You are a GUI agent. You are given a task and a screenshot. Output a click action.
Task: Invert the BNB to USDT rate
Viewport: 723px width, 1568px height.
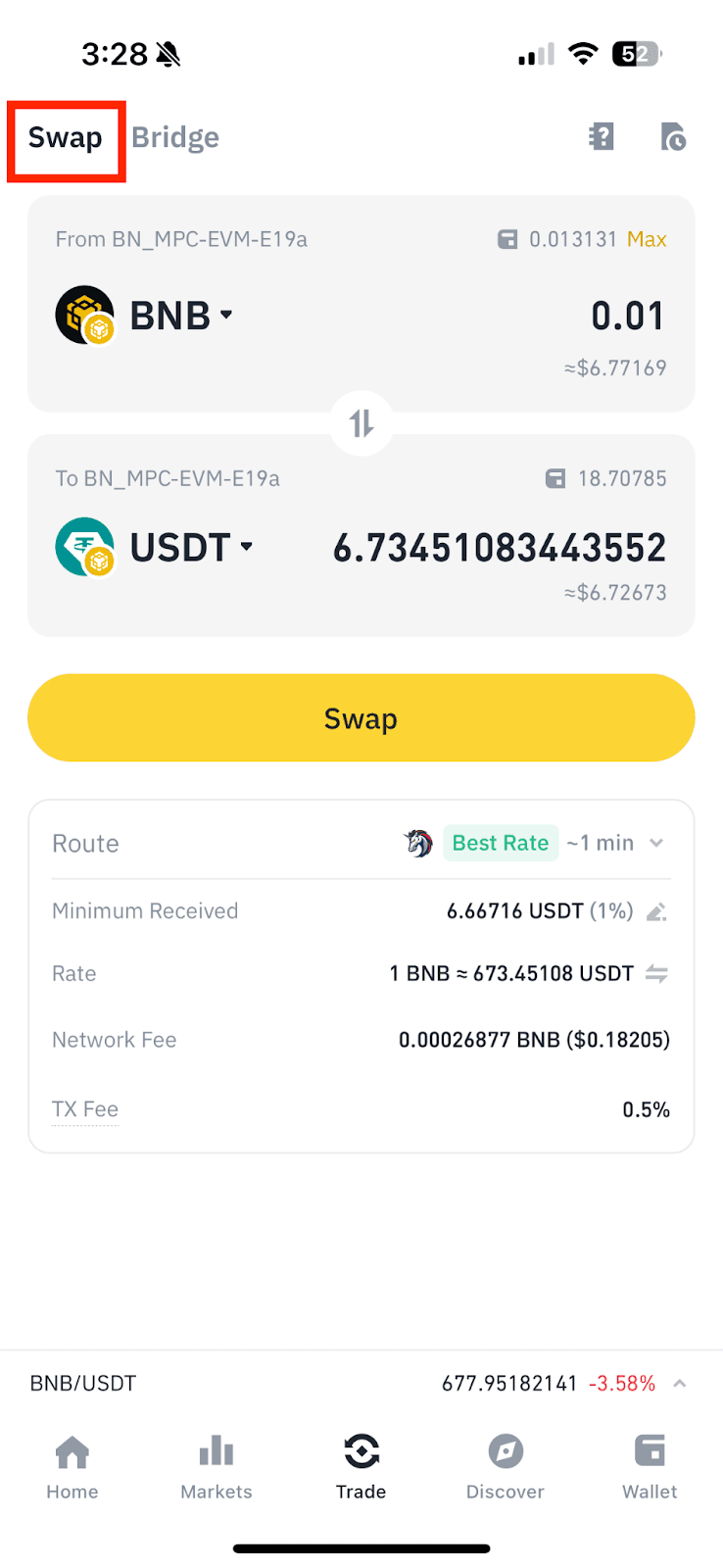coord(656,974)
